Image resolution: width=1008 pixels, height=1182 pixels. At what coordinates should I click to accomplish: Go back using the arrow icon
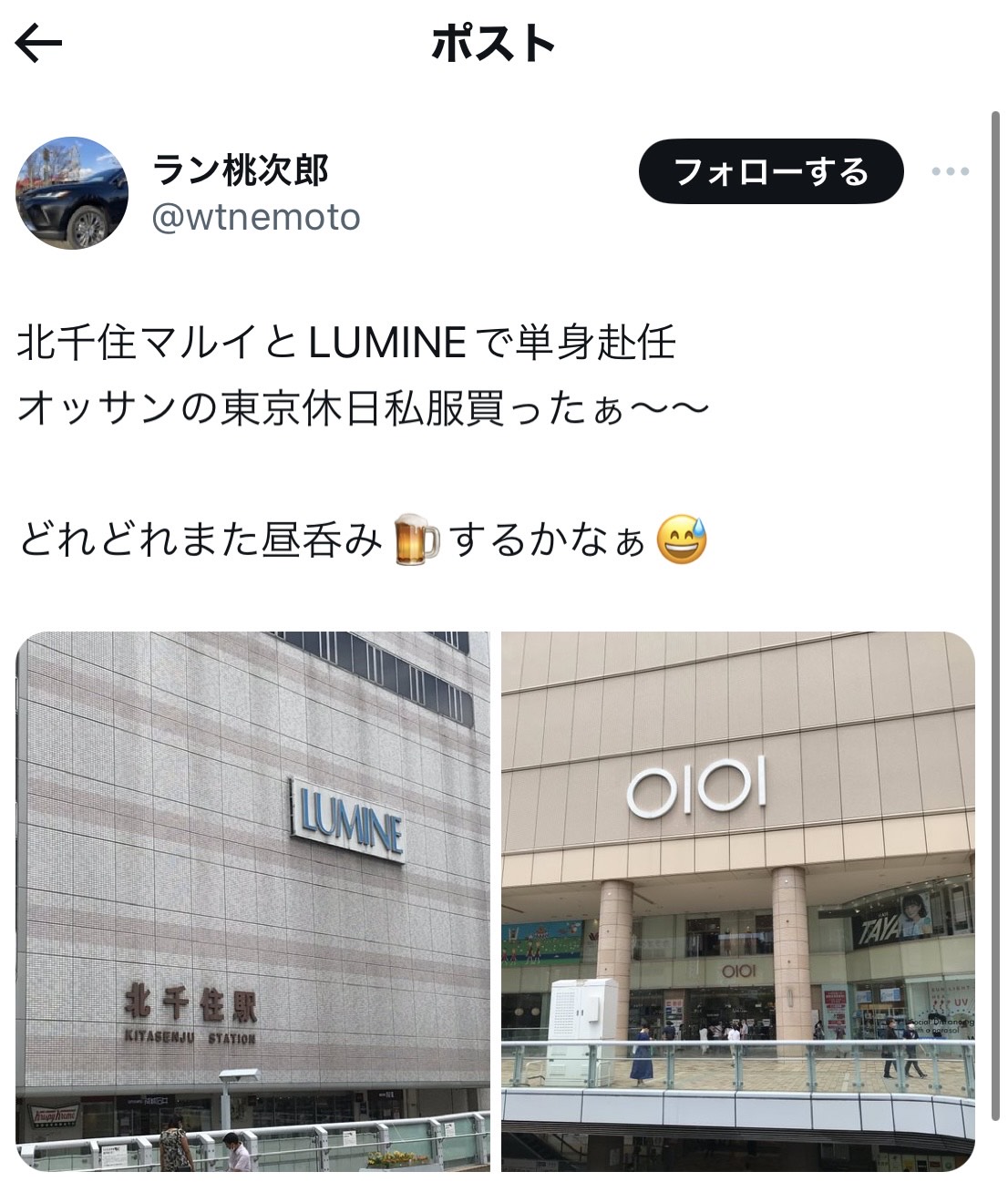pyautogui.click(x=38, y=43)
